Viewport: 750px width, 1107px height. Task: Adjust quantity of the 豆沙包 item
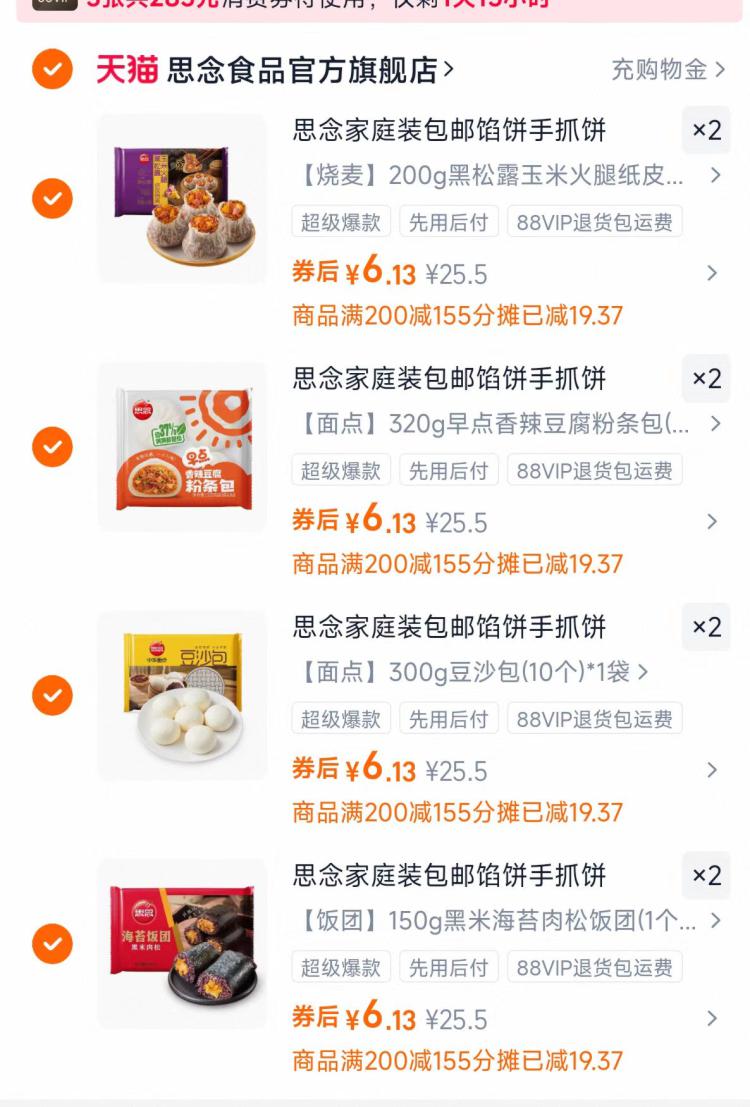tap(706, 627)
